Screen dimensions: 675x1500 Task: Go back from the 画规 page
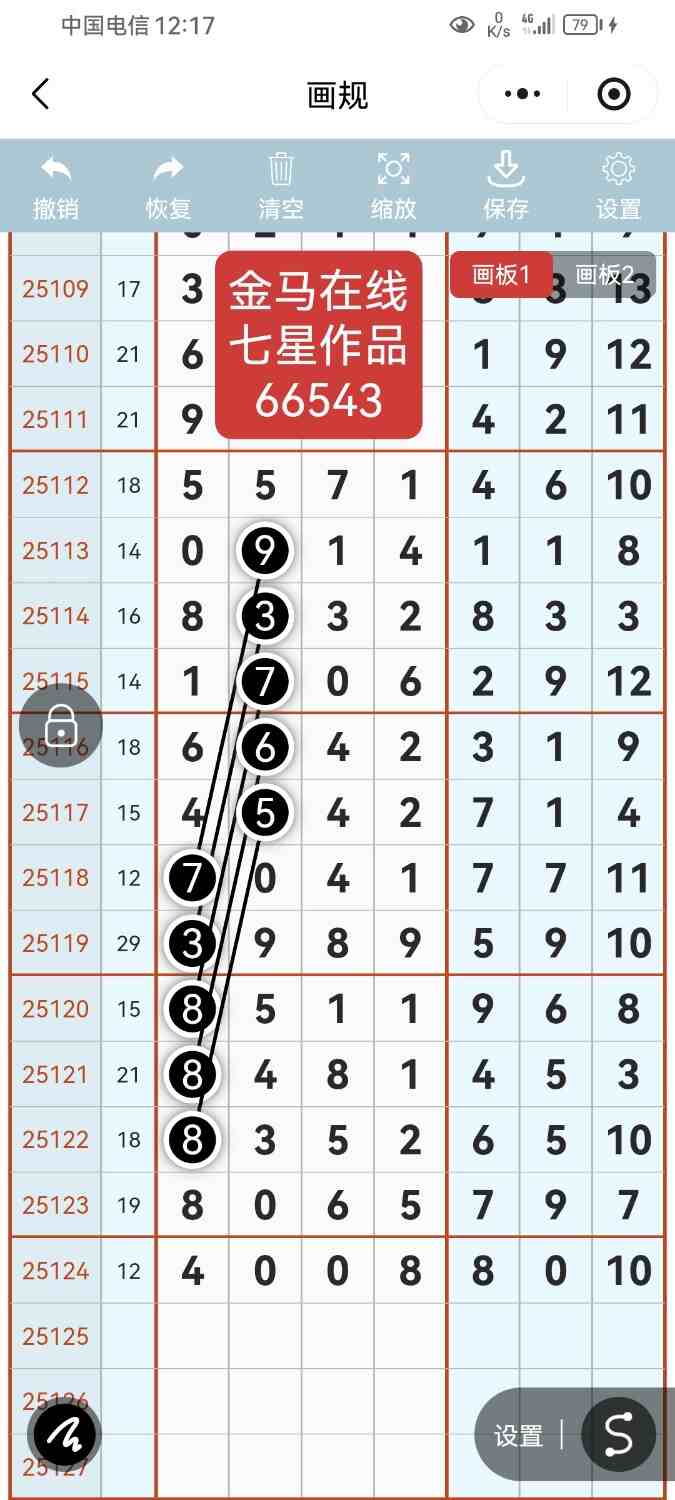point(40,95)
